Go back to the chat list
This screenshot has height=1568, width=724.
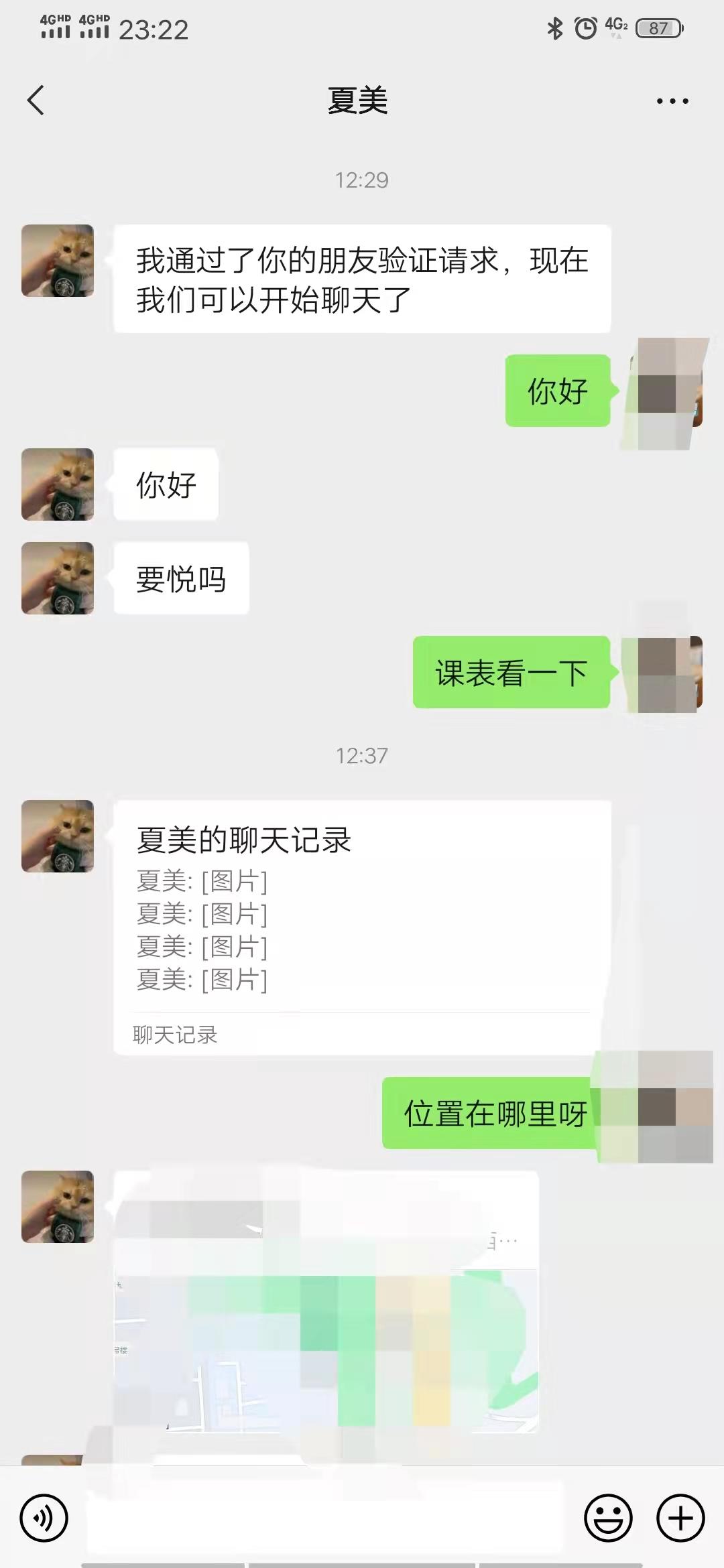36,101
